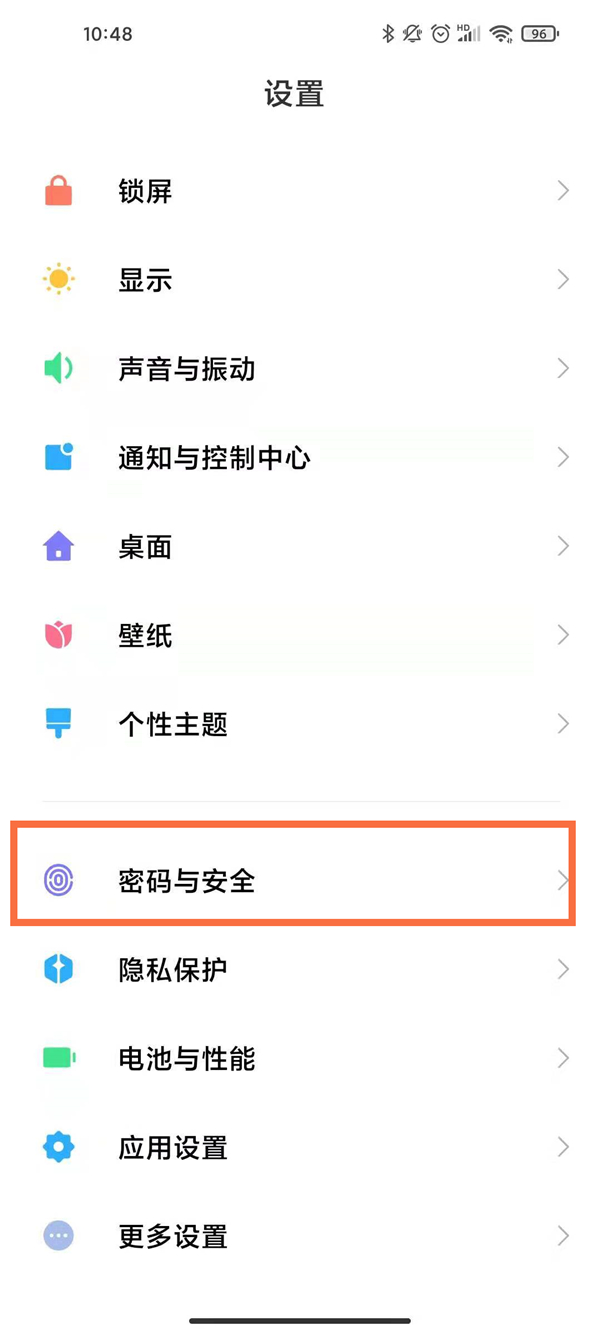The image size is (600, 1333).
Task: Go to 声音与振动 settings
Action: point(300,369)
